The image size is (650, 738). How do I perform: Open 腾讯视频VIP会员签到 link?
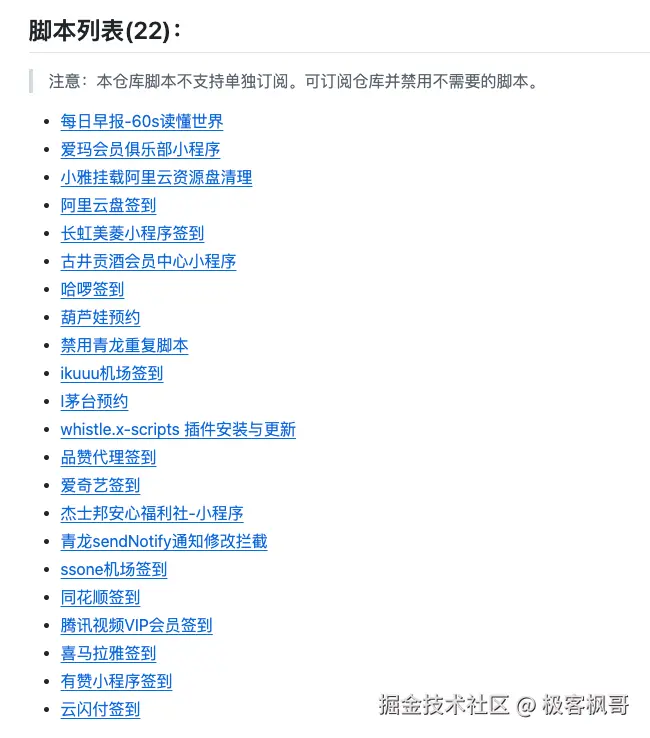pyautogui.click(x=136, y=625)
